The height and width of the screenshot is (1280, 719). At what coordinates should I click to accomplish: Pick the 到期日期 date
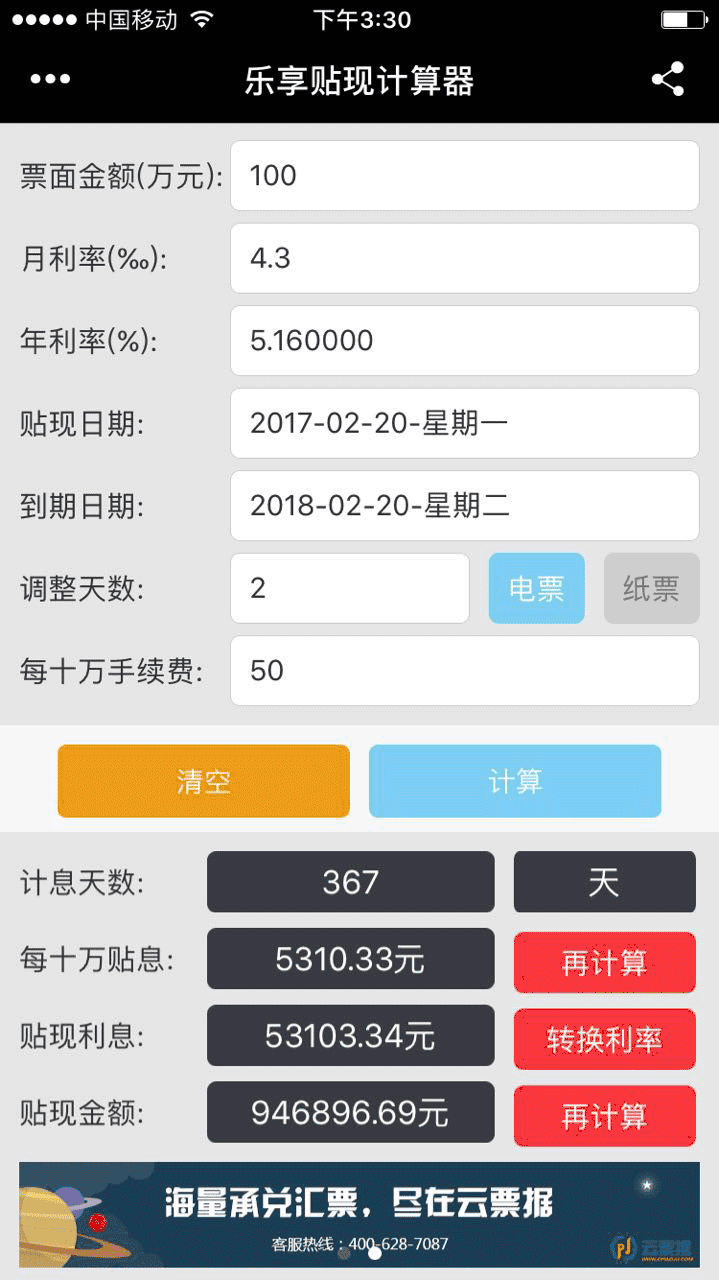point(464,506)
